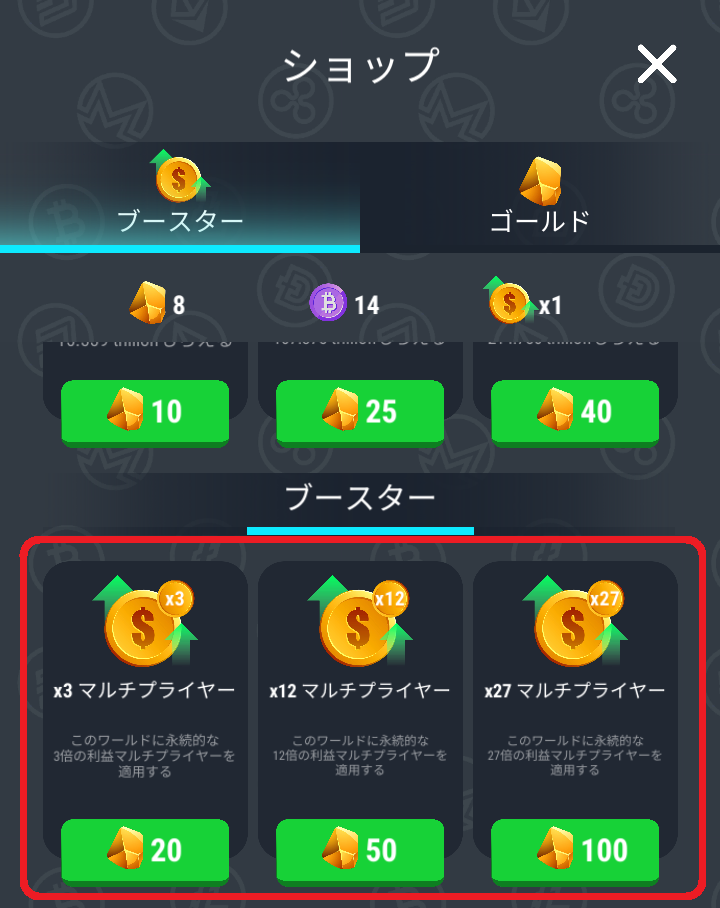Purchase x27 マルチプライヤー for 100 gold

tap(575, 850)
